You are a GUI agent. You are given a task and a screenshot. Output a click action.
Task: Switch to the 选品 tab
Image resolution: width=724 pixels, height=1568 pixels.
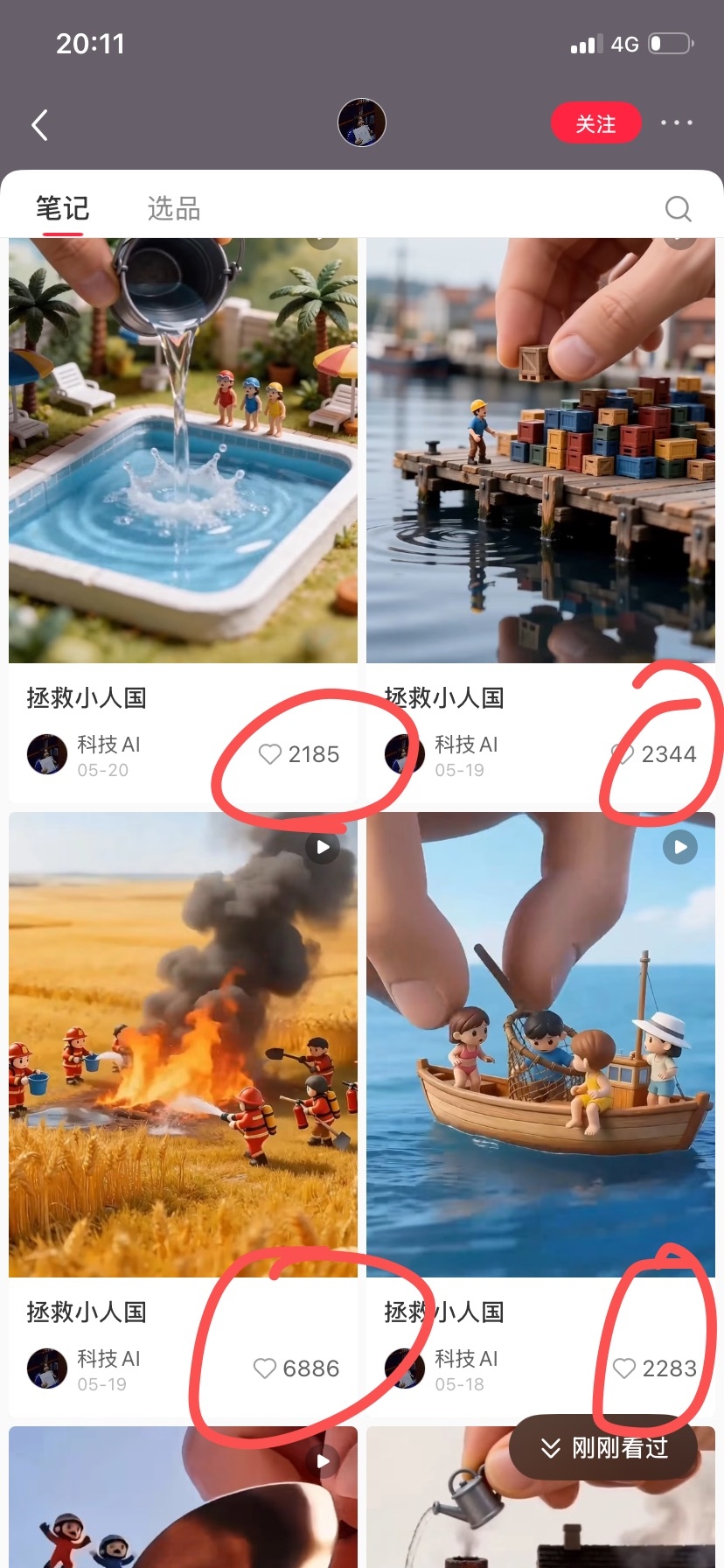[174, 208]
